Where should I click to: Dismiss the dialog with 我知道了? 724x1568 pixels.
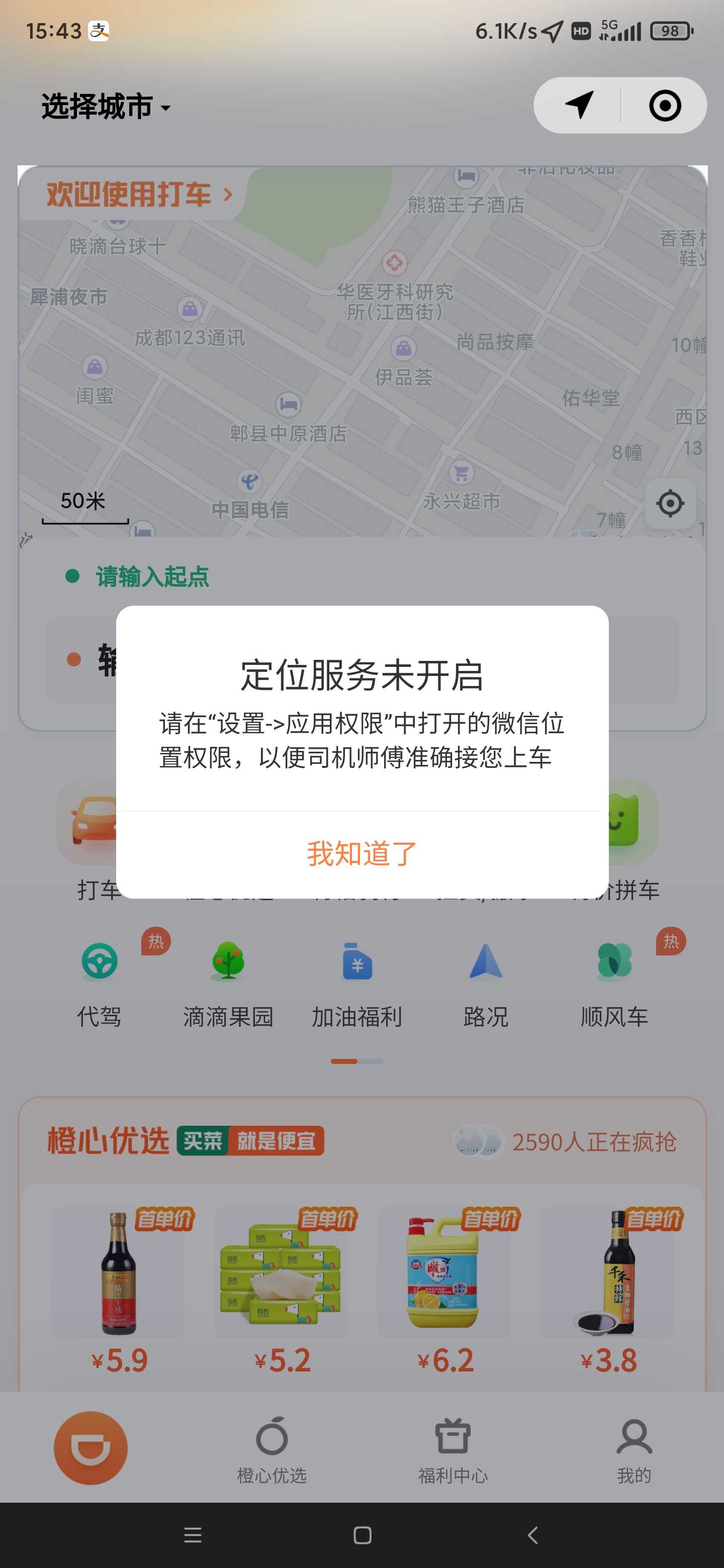[x=361, y=853]
